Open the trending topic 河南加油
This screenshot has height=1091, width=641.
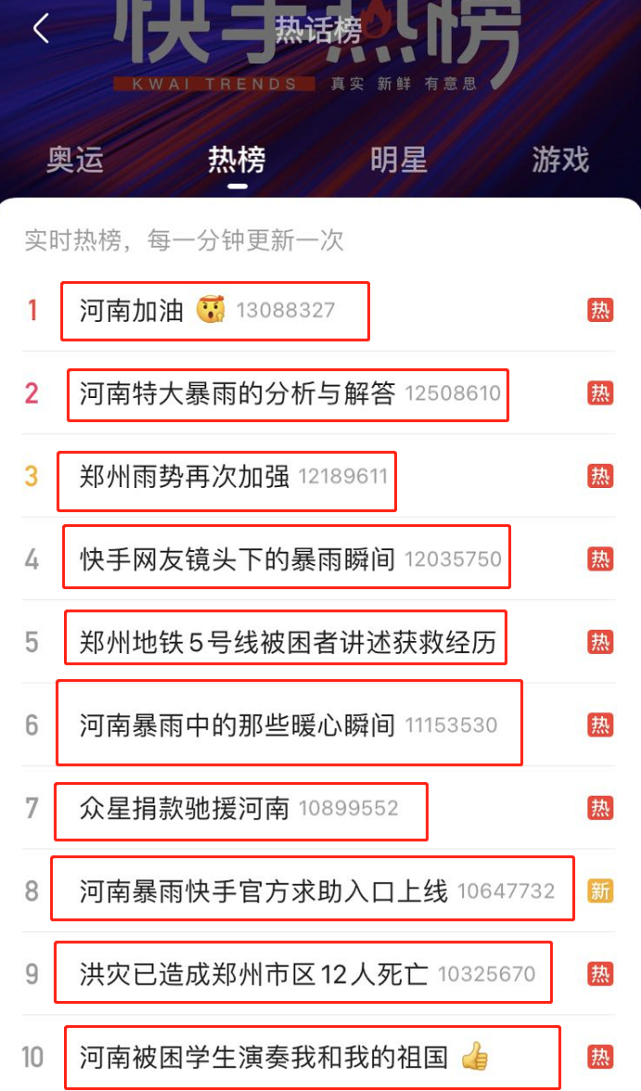[x=131, y=310]
